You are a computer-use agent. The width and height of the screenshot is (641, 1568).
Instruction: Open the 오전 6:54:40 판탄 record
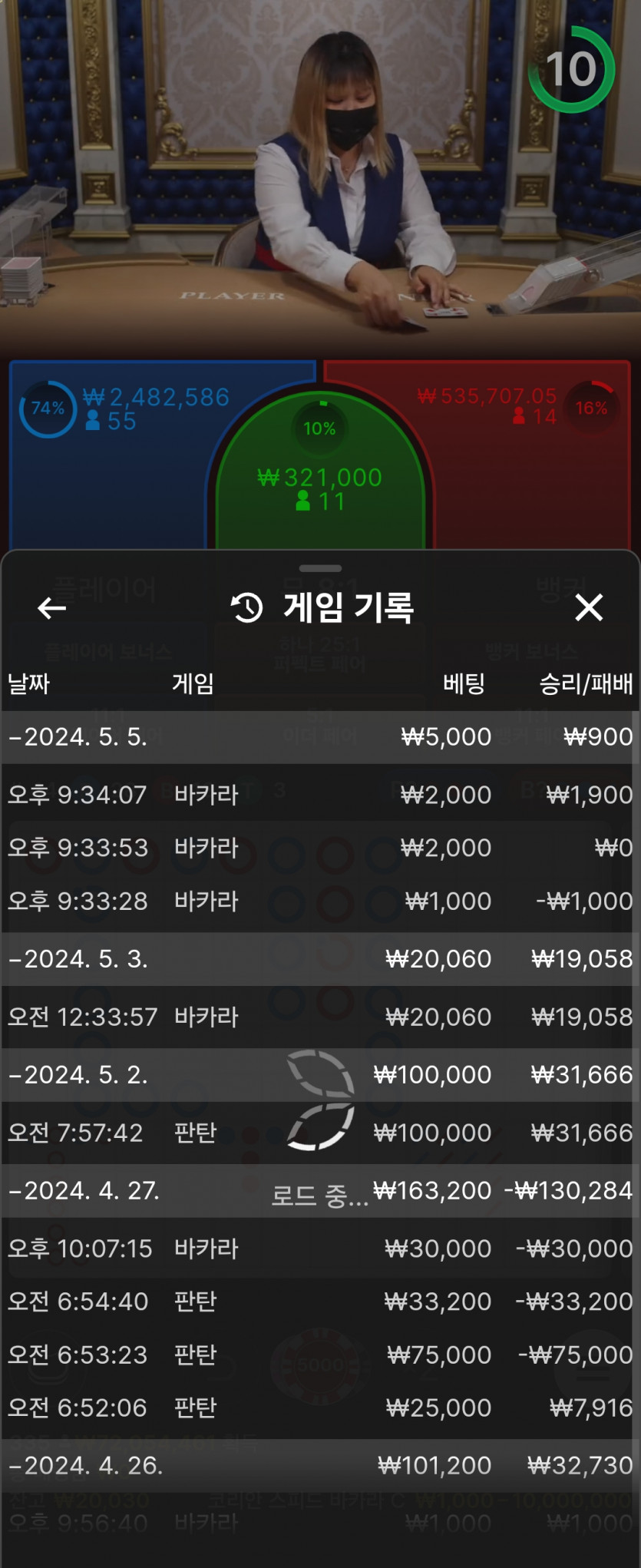[320, 1302]
